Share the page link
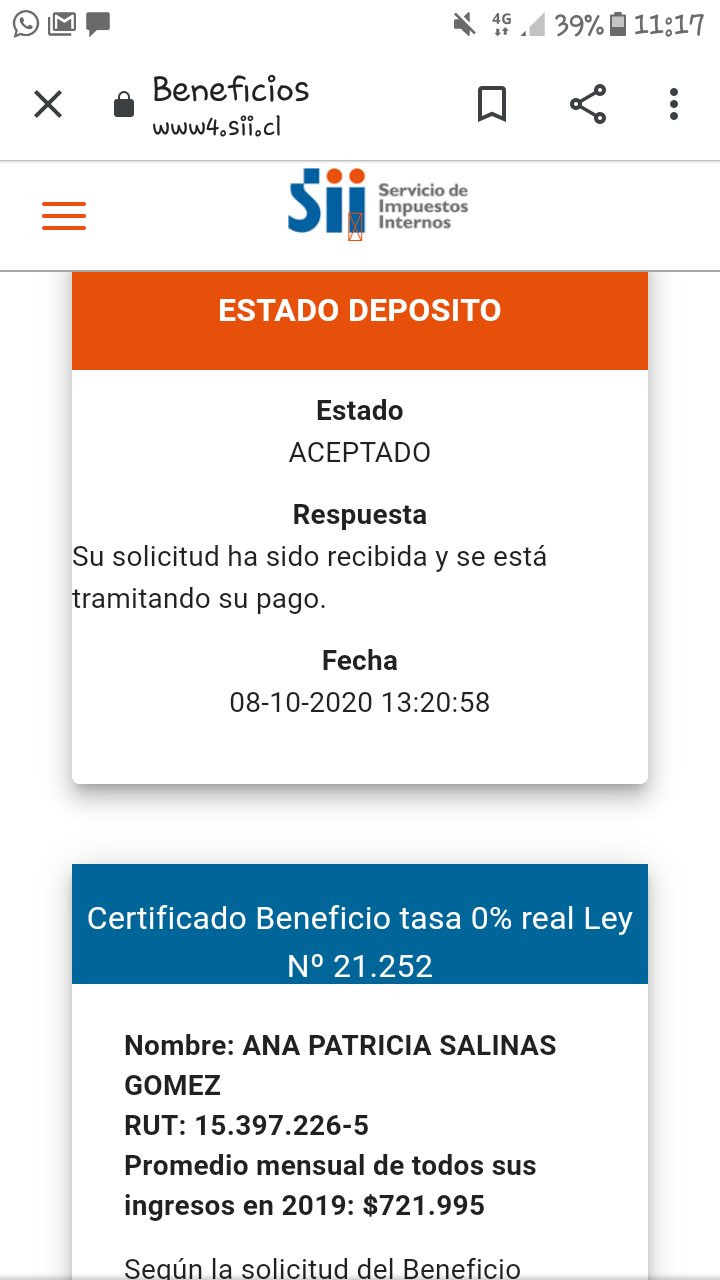 [587, 104]
